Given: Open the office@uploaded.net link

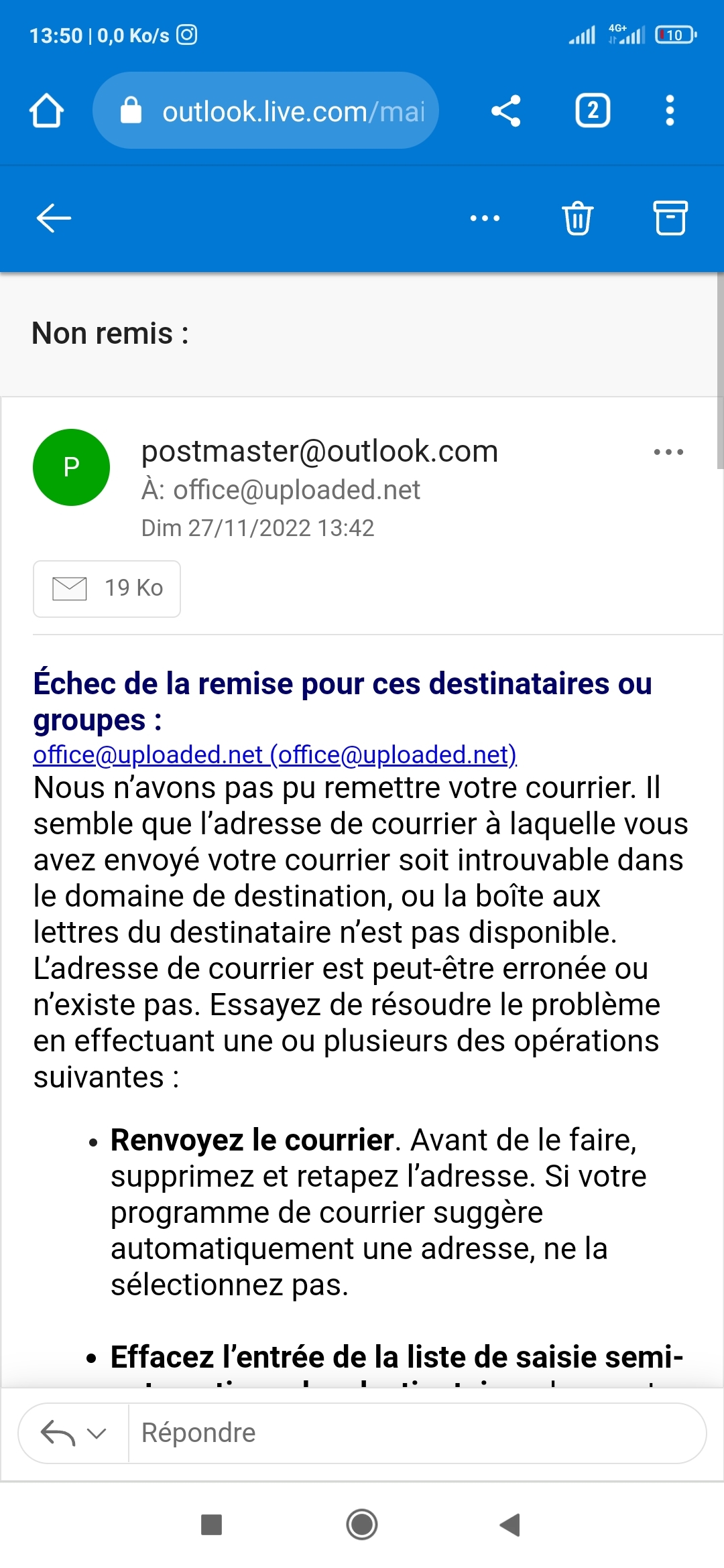Looking at the screenshot, I should [x=275, y=755].
